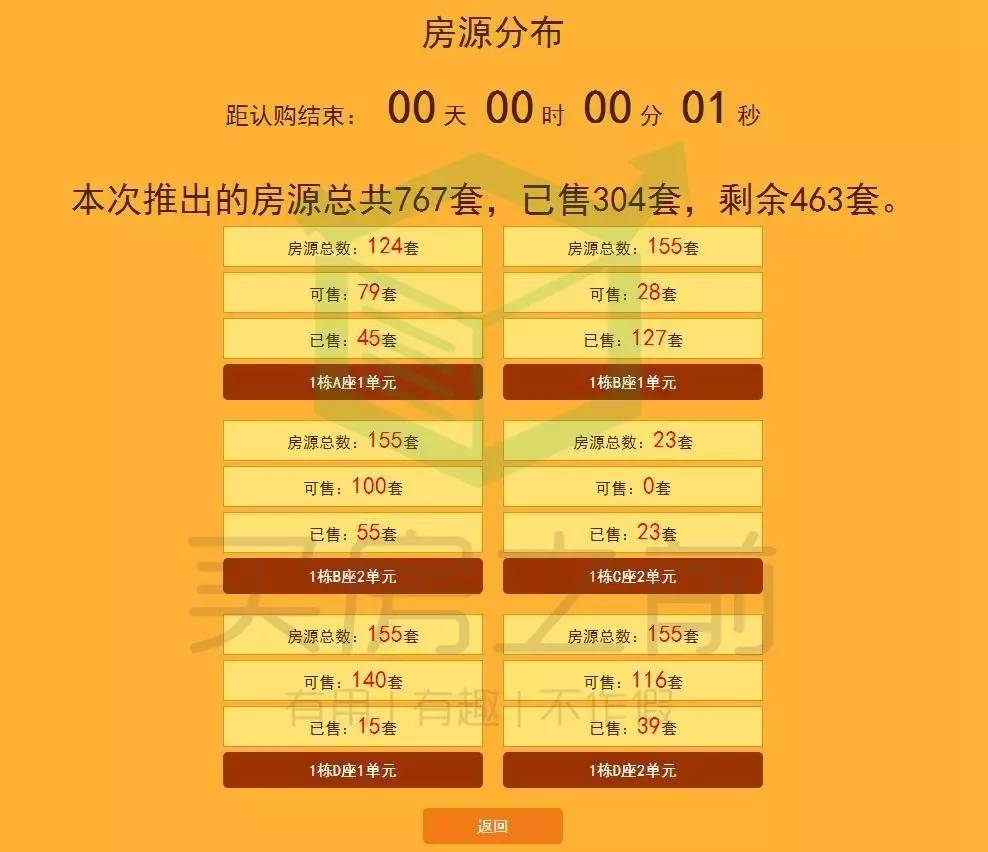Choose the 1栋D座1单元 button
Viewport: 988px width, 852px height.
pyautogui.click(x=352, y=770)
